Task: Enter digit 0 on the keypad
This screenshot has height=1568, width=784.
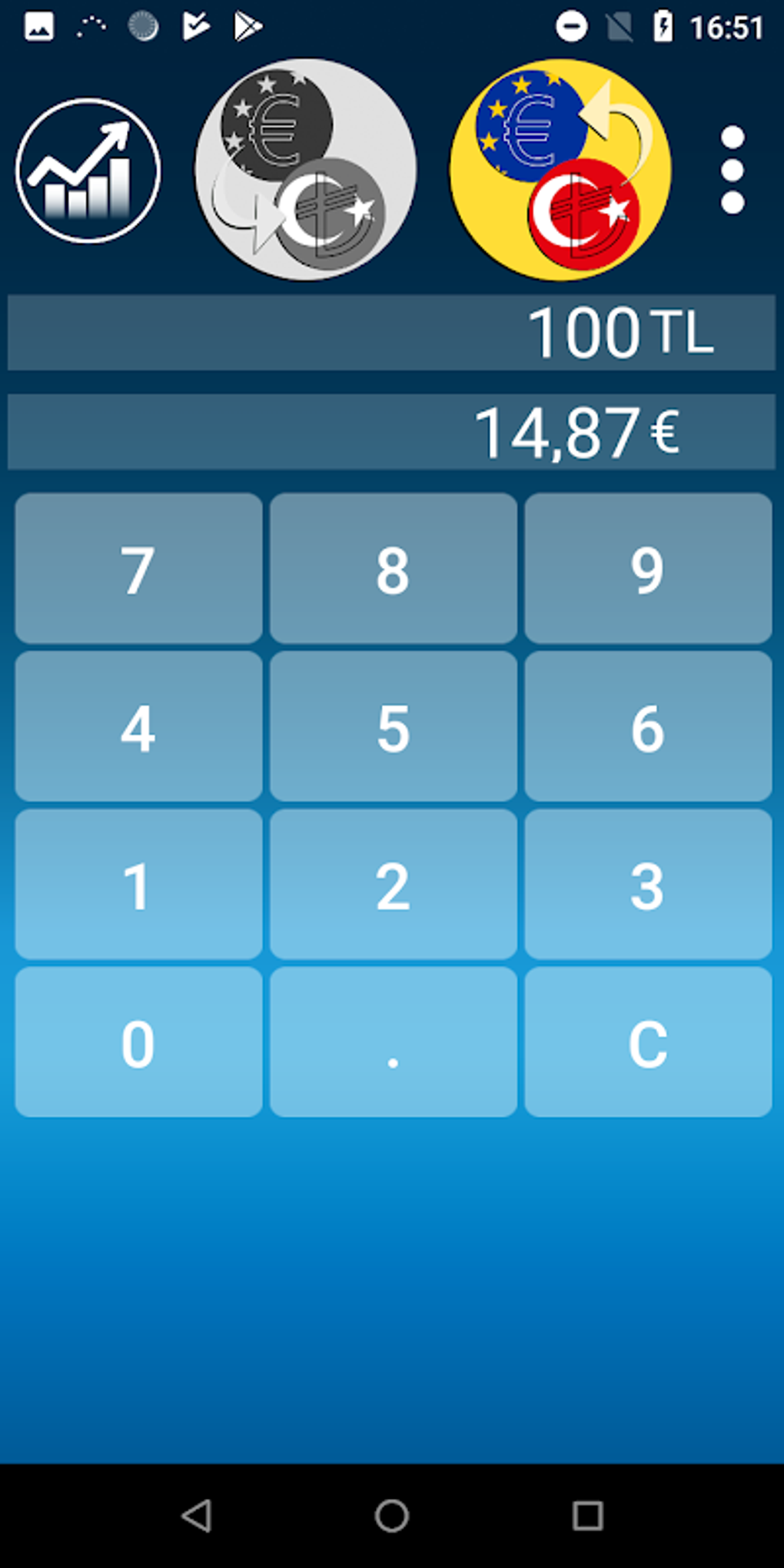Action: (x=138, y=1042)
